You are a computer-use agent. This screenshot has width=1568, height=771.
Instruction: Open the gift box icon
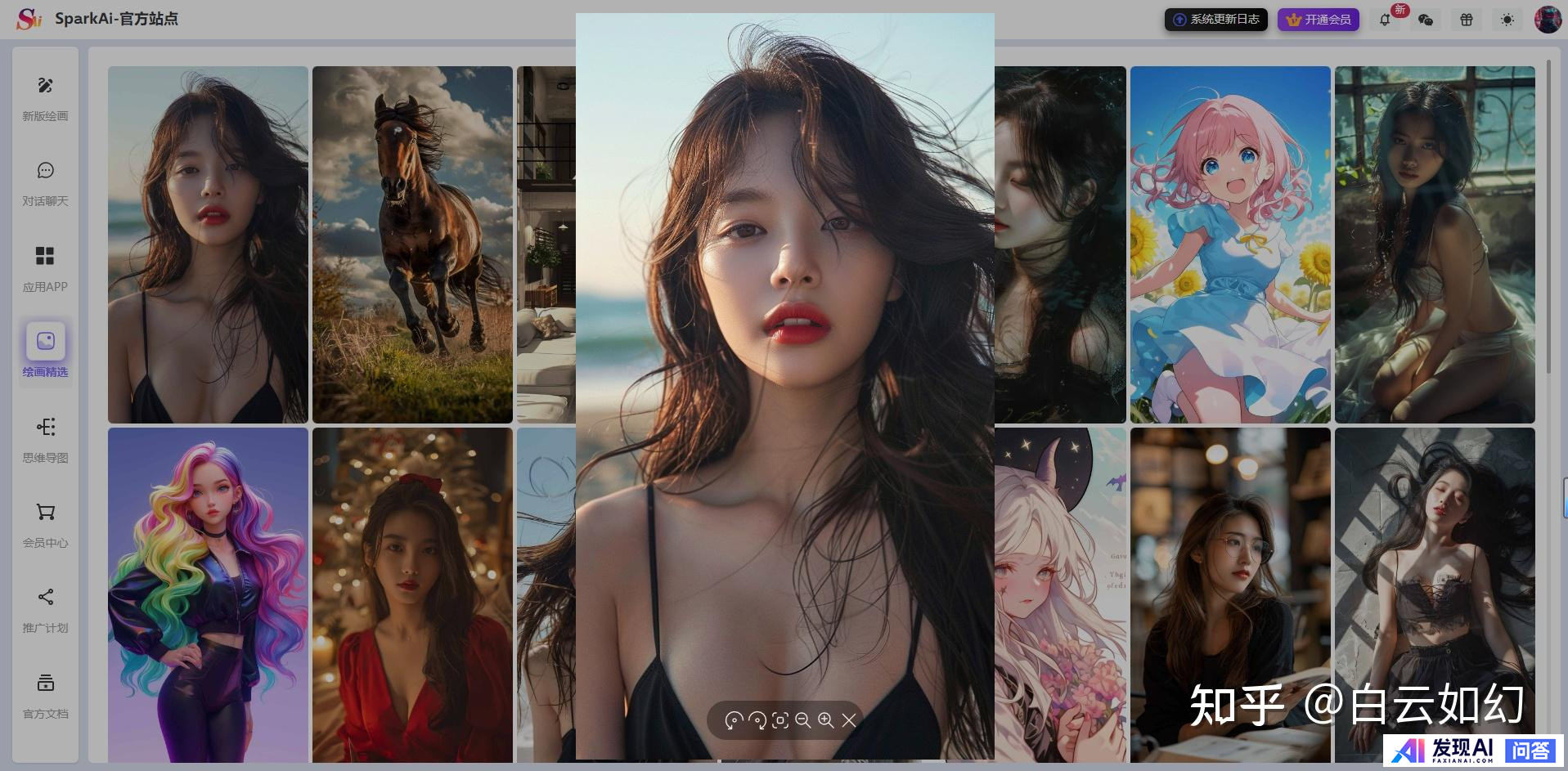coord(1467,20)
